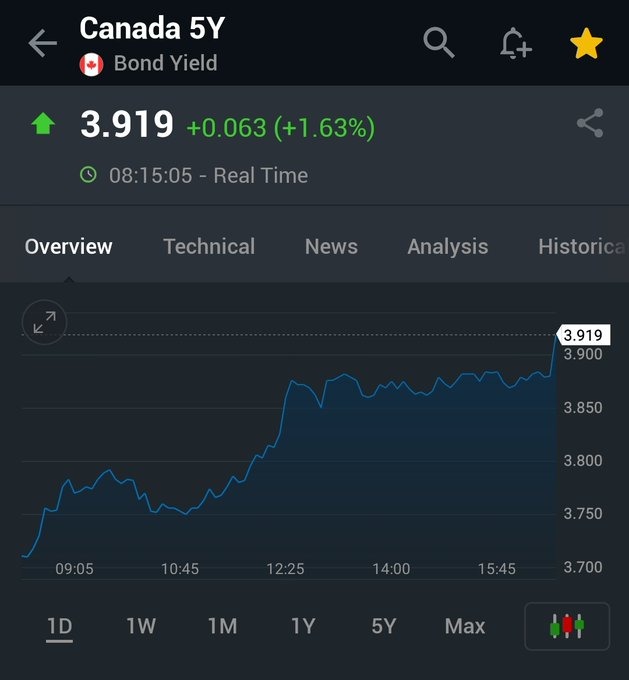Create an alert with the bell icon

[514, 43]
